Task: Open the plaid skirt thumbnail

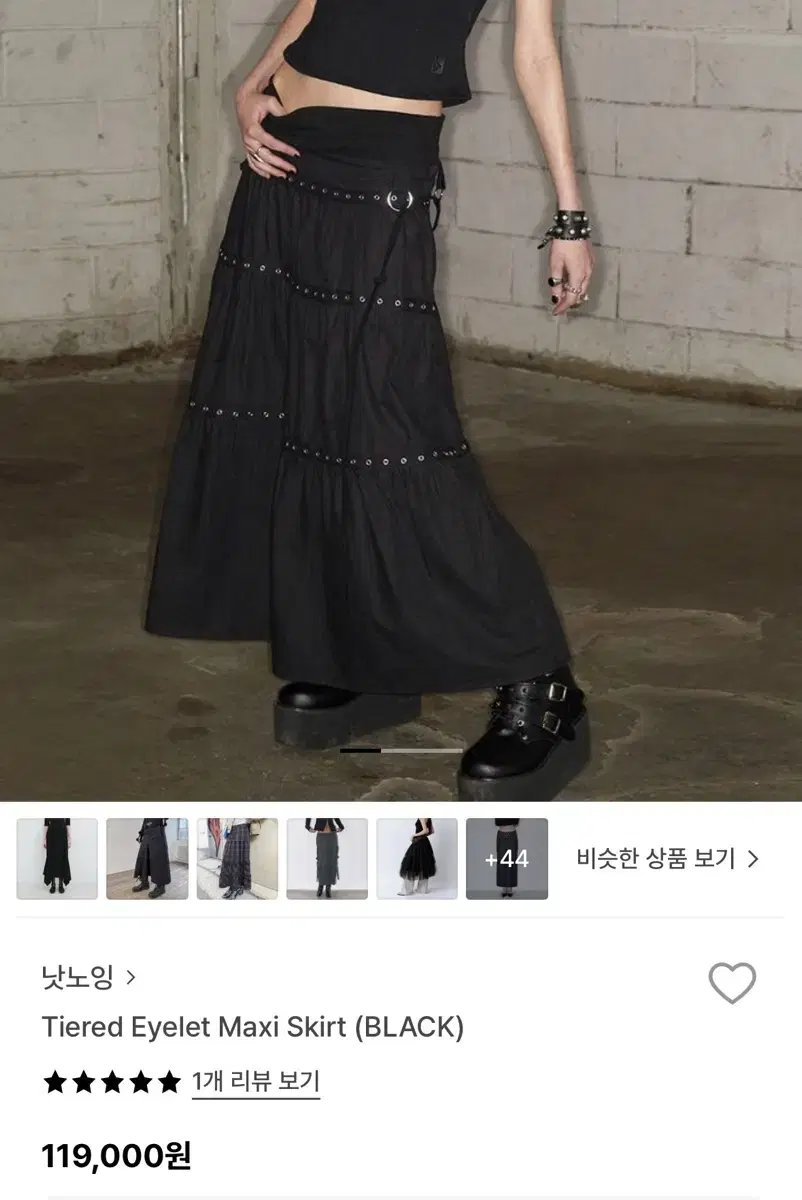Action: coord(236,858)
